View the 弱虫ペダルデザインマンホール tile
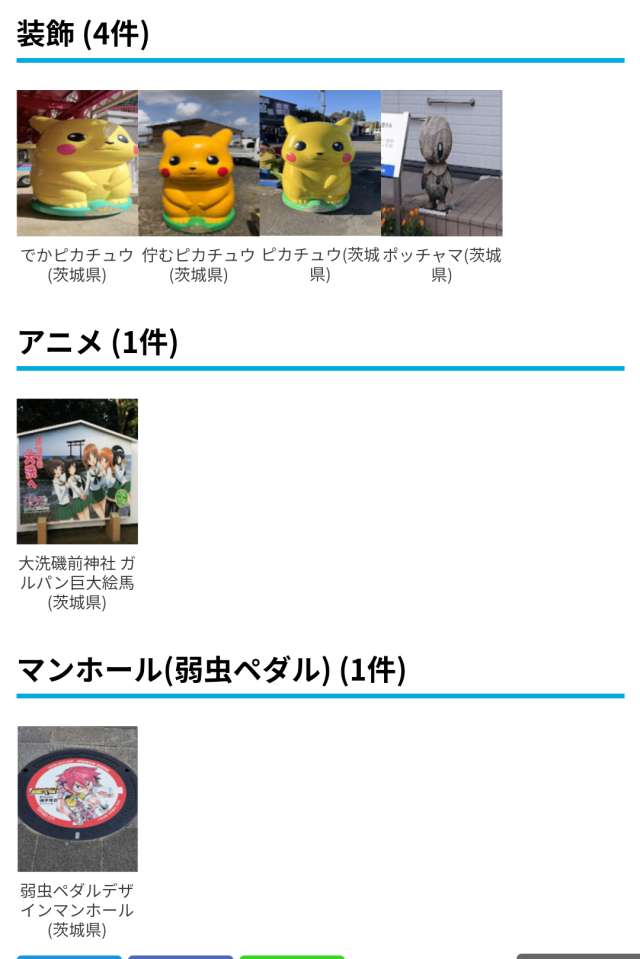This screenshot has width=640, height=959. (77, 798)
